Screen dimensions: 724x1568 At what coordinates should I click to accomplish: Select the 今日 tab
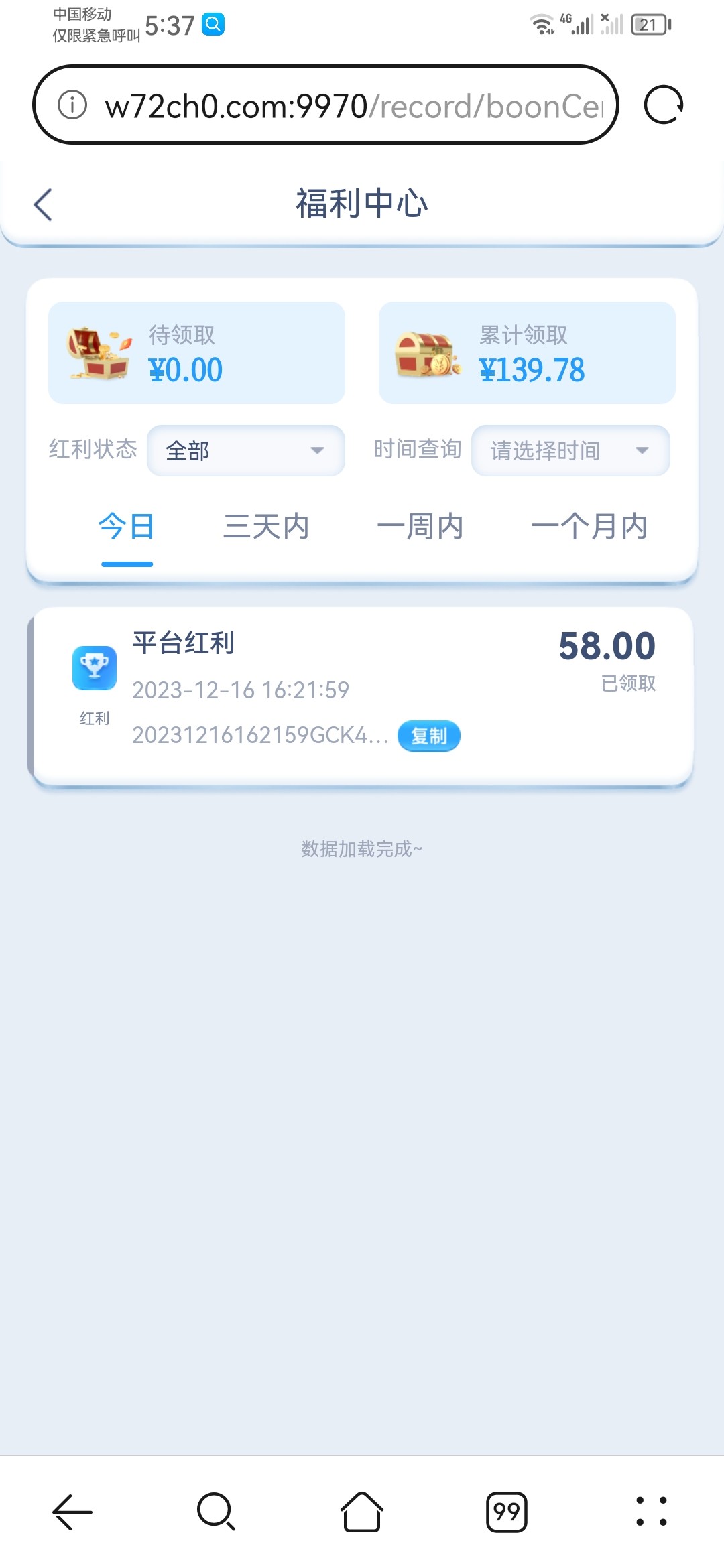pos(127,527)
